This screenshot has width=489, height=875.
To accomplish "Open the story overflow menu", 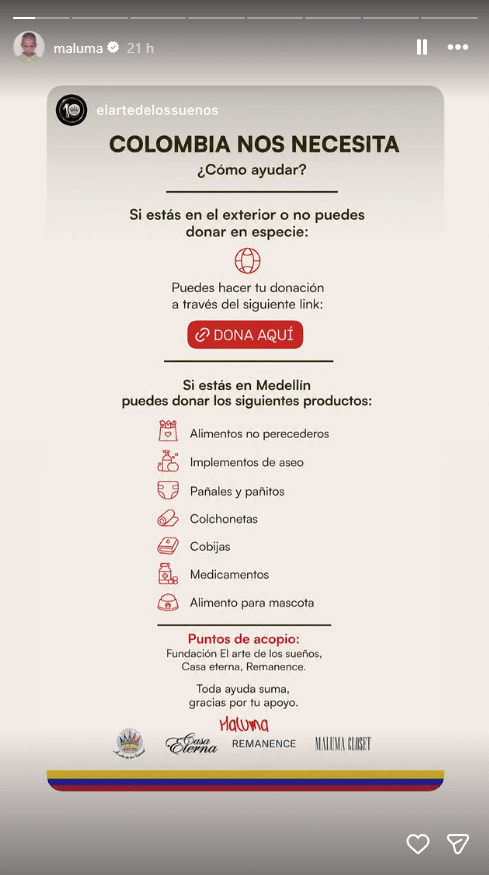I will tap(457, 47).
